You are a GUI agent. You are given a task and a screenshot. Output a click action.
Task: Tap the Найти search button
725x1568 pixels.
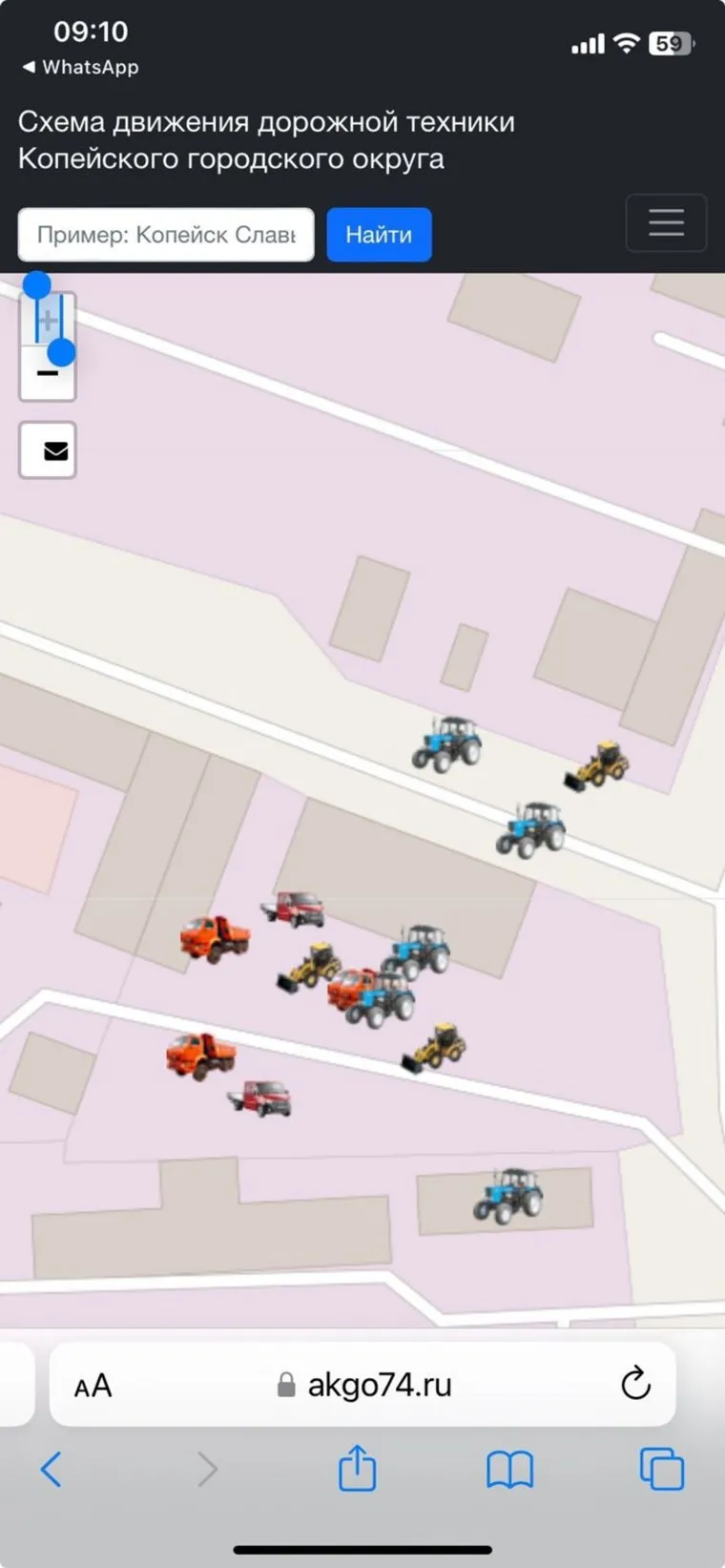[x=379, y=235]
